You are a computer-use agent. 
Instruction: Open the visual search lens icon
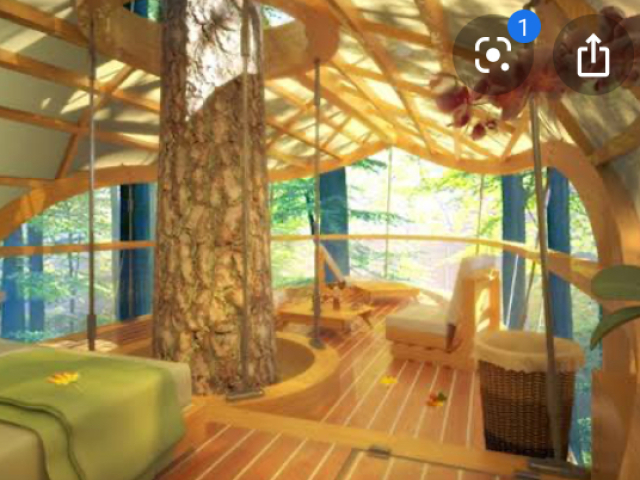(492, 55)
